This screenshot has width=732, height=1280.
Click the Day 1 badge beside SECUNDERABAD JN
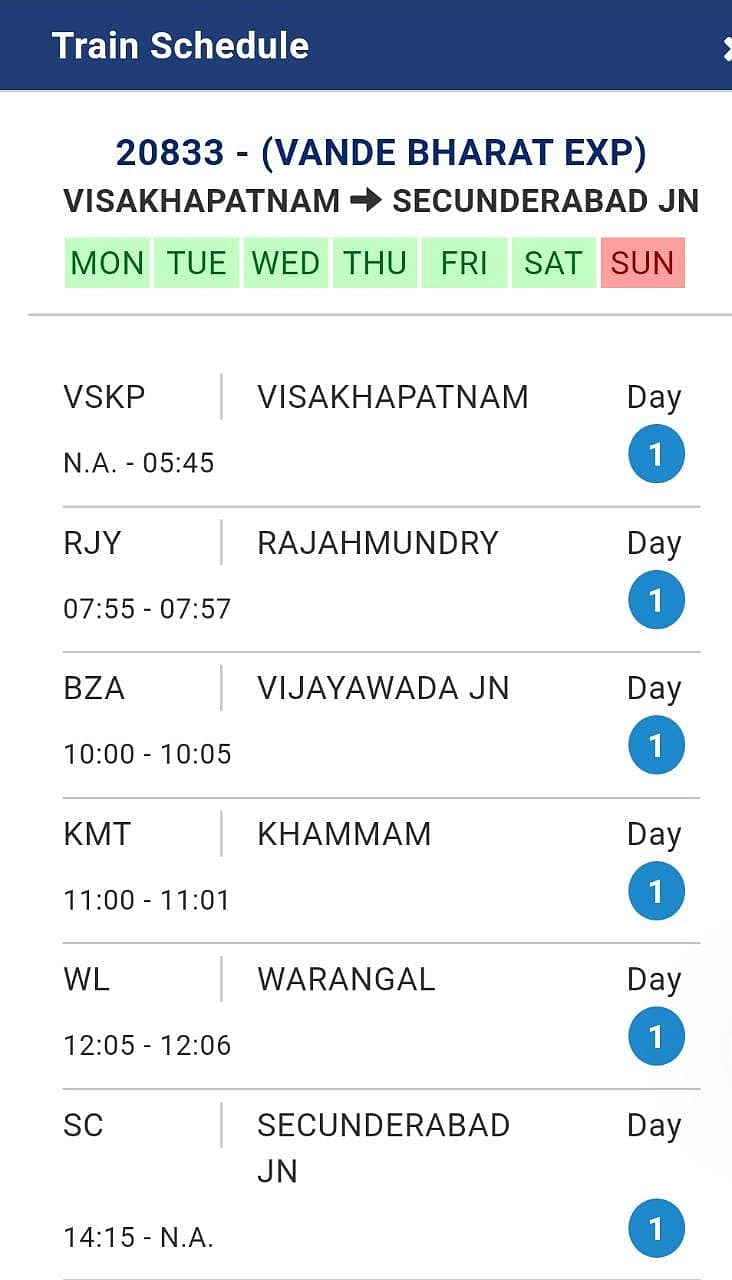[x=656, y=1226]
